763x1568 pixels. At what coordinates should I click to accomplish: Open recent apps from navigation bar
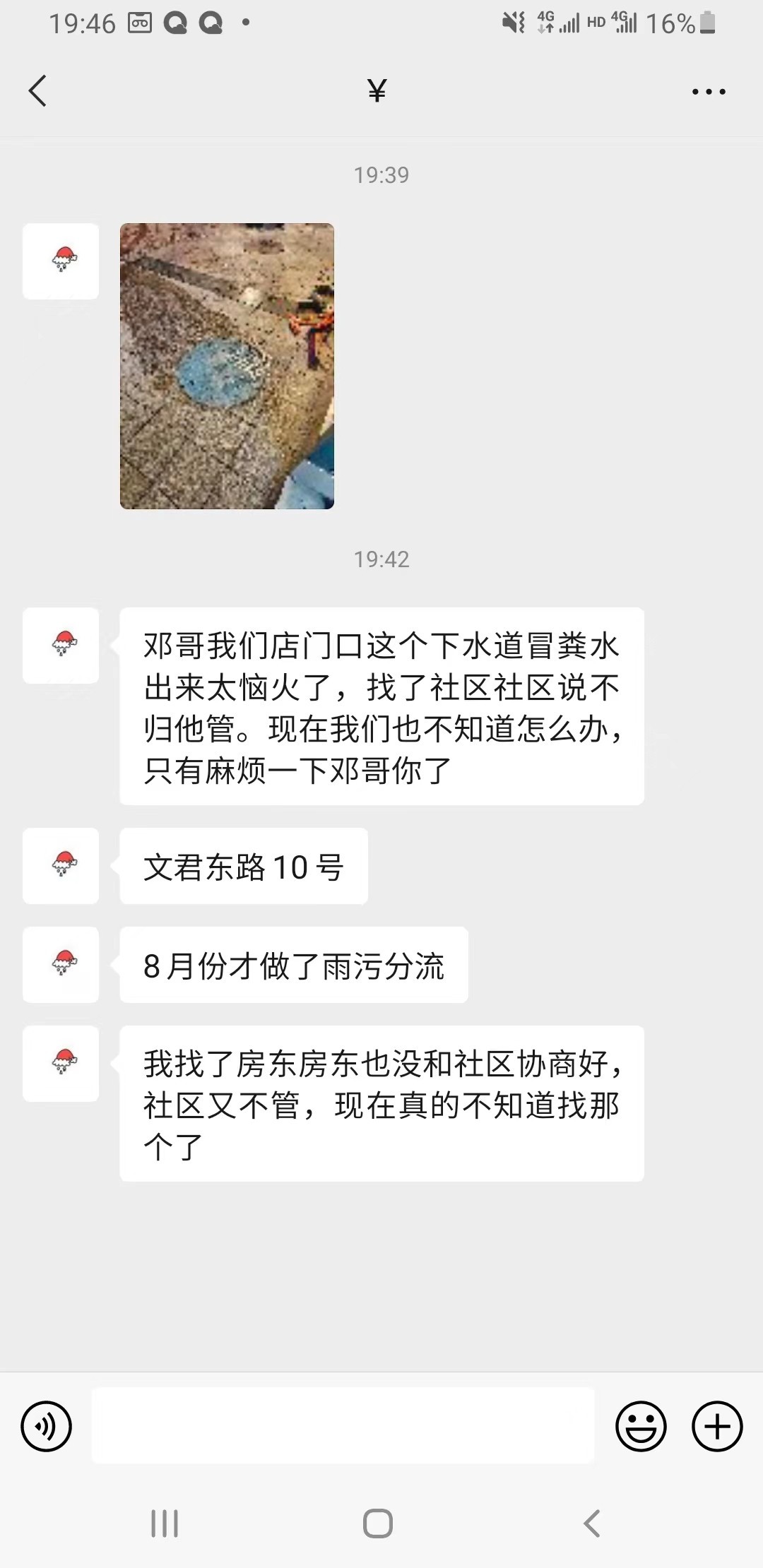pyautogui.click(x=165, y=1524)
